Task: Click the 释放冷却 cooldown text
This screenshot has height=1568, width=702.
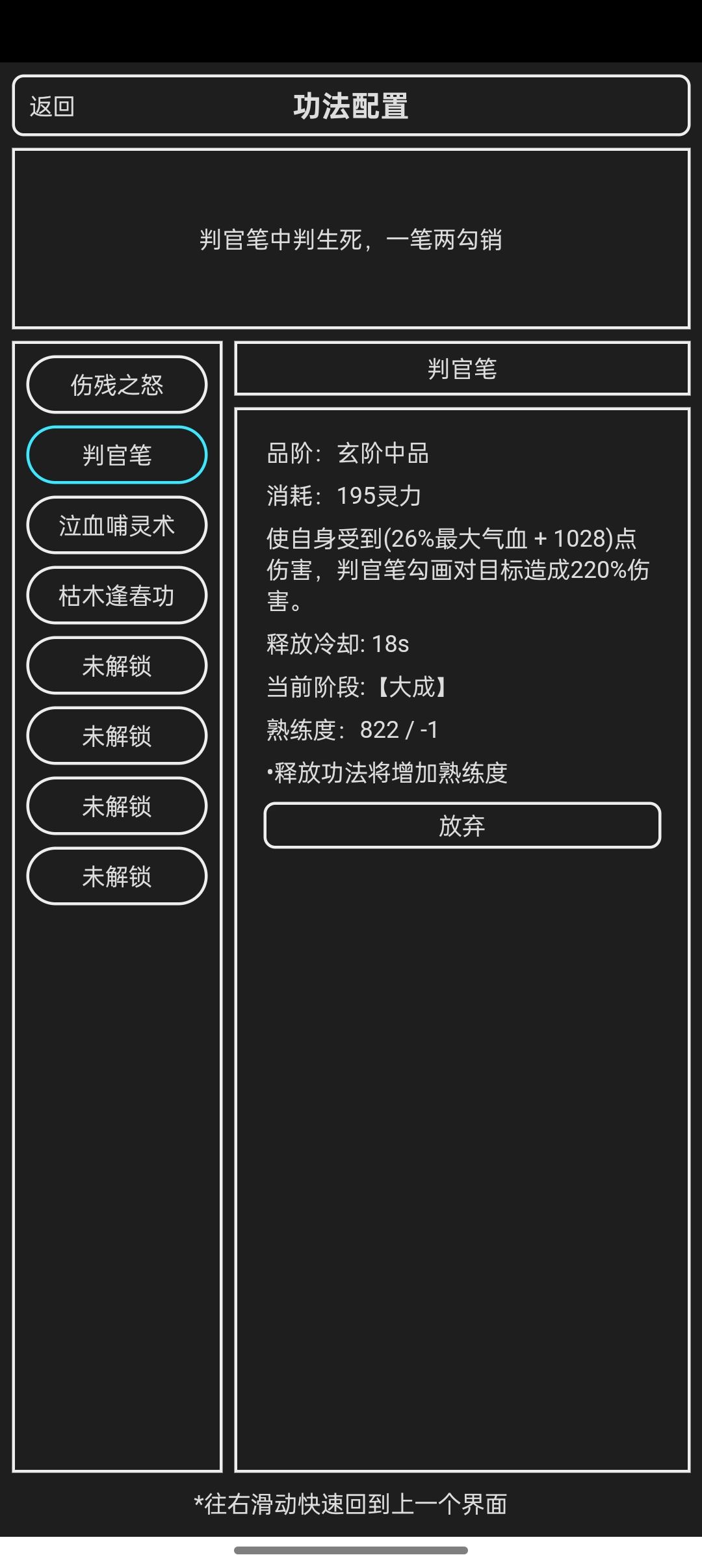Action: point(338,644)
